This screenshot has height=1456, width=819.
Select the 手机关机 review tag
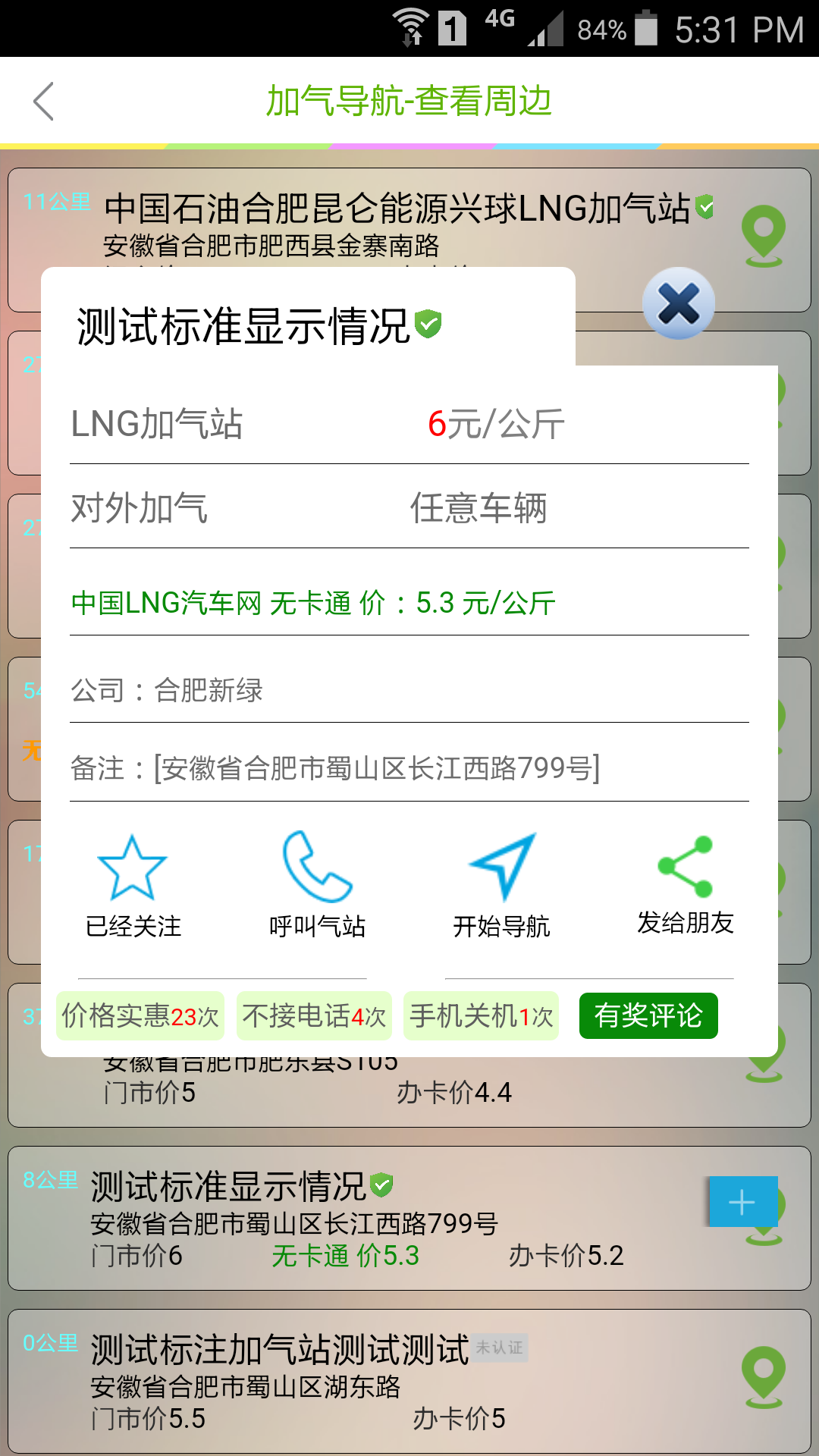tap(482, 1016)
